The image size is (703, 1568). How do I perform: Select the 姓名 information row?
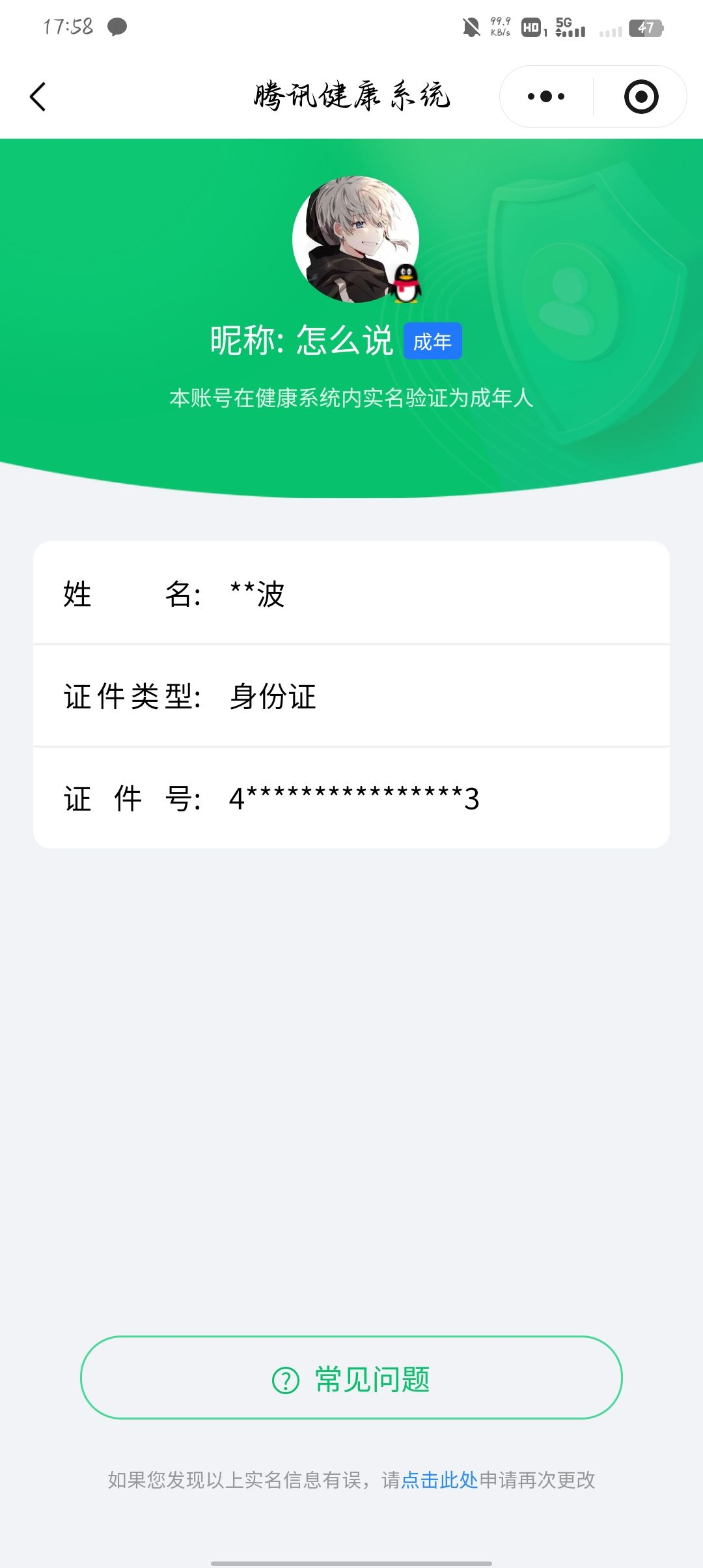click(x=351, y=595)
